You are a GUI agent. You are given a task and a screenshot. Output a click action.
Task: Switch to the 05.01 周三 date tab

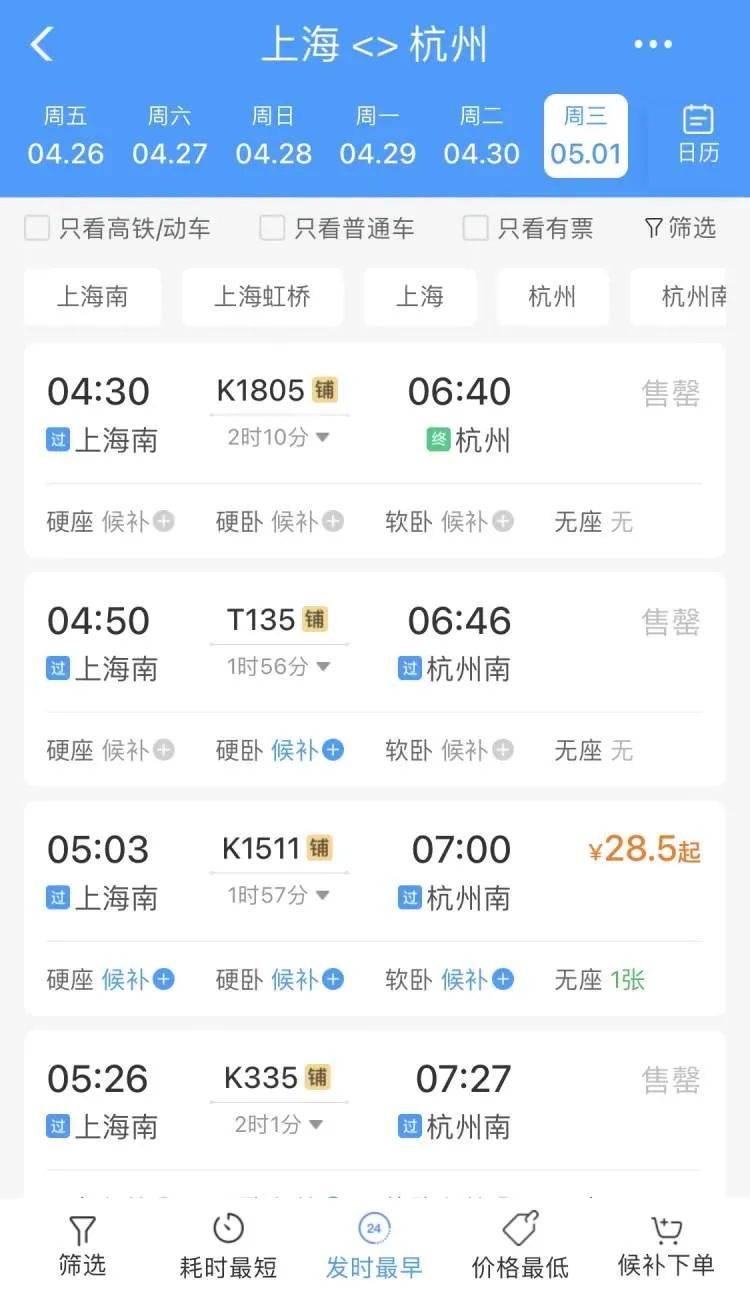click(x=584, y=136)
